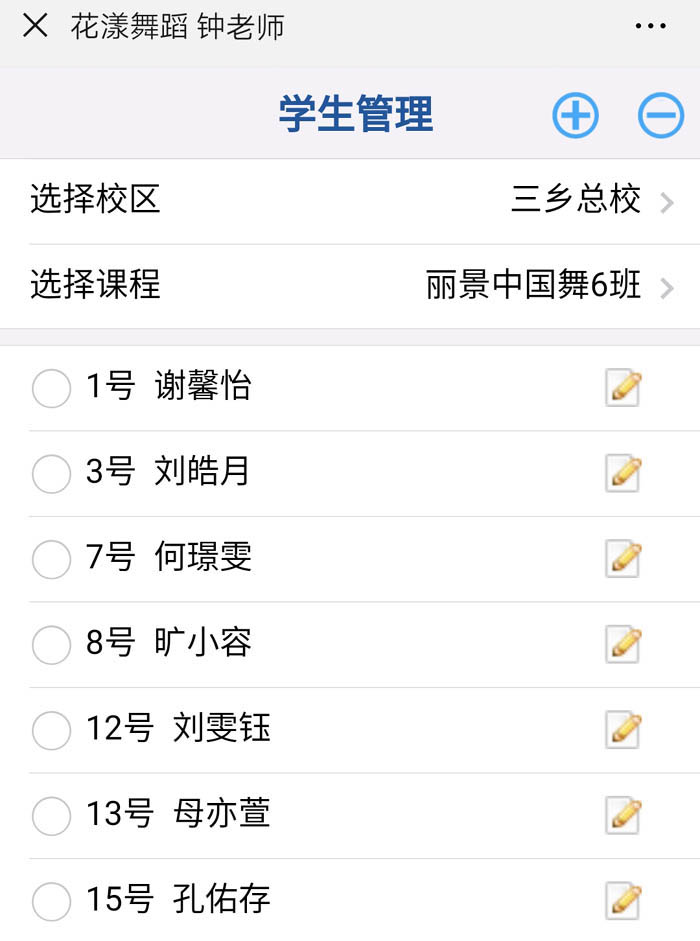Open 选择课程 course picker
700x941 pixels.
pyautogui.click(x=350, y=287)
